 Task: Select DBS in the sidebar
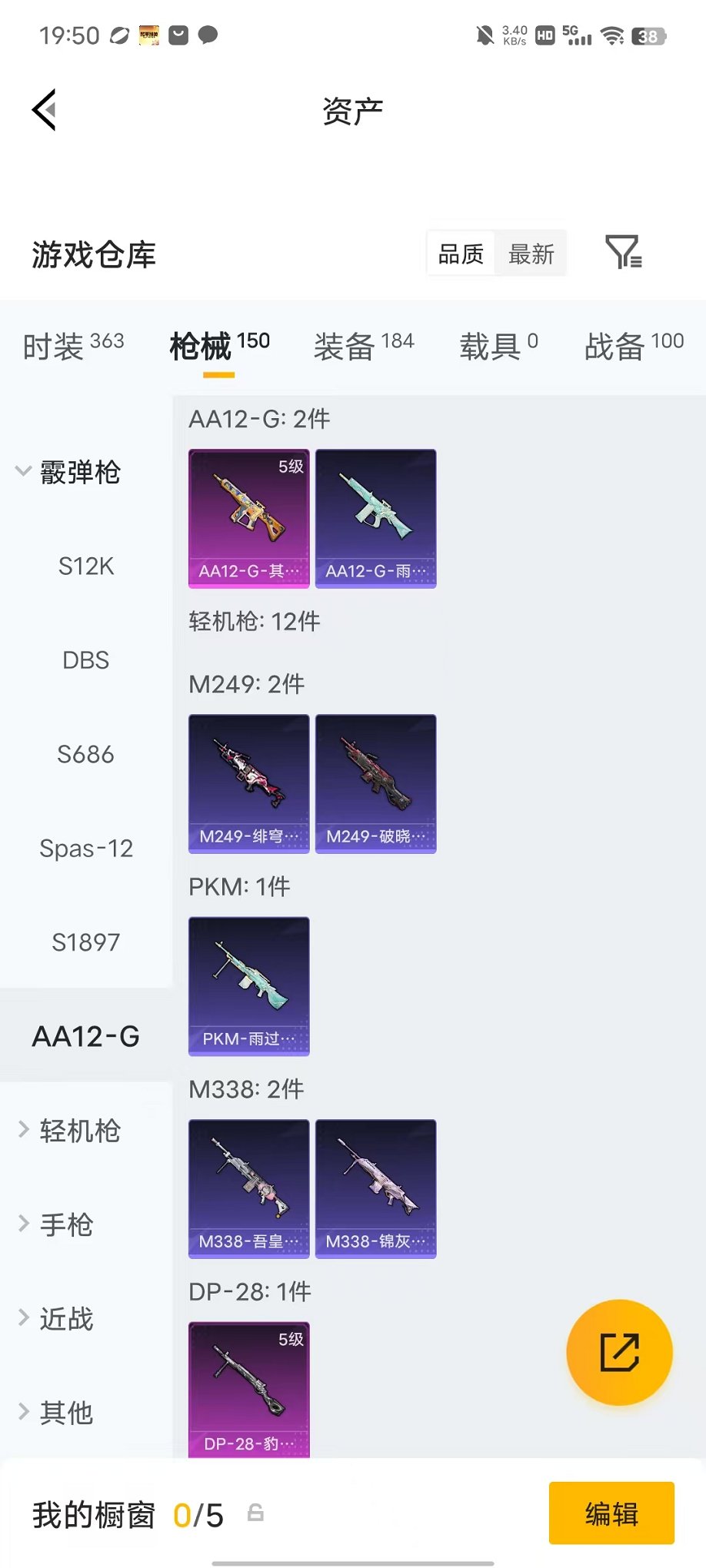(x=86, y=660)
